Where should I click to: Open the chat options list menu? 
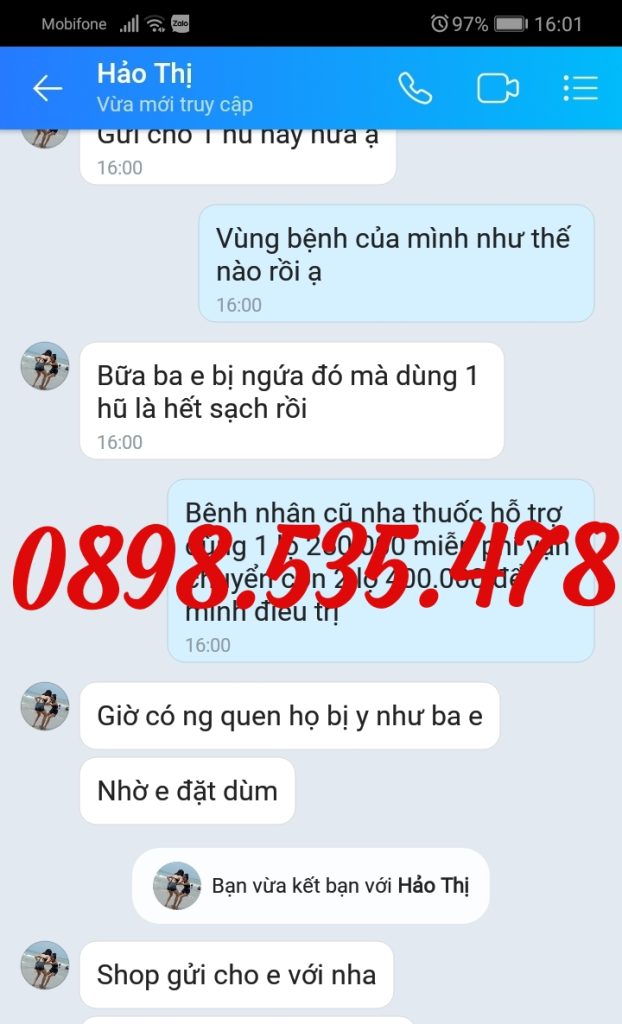pos(580,88)
